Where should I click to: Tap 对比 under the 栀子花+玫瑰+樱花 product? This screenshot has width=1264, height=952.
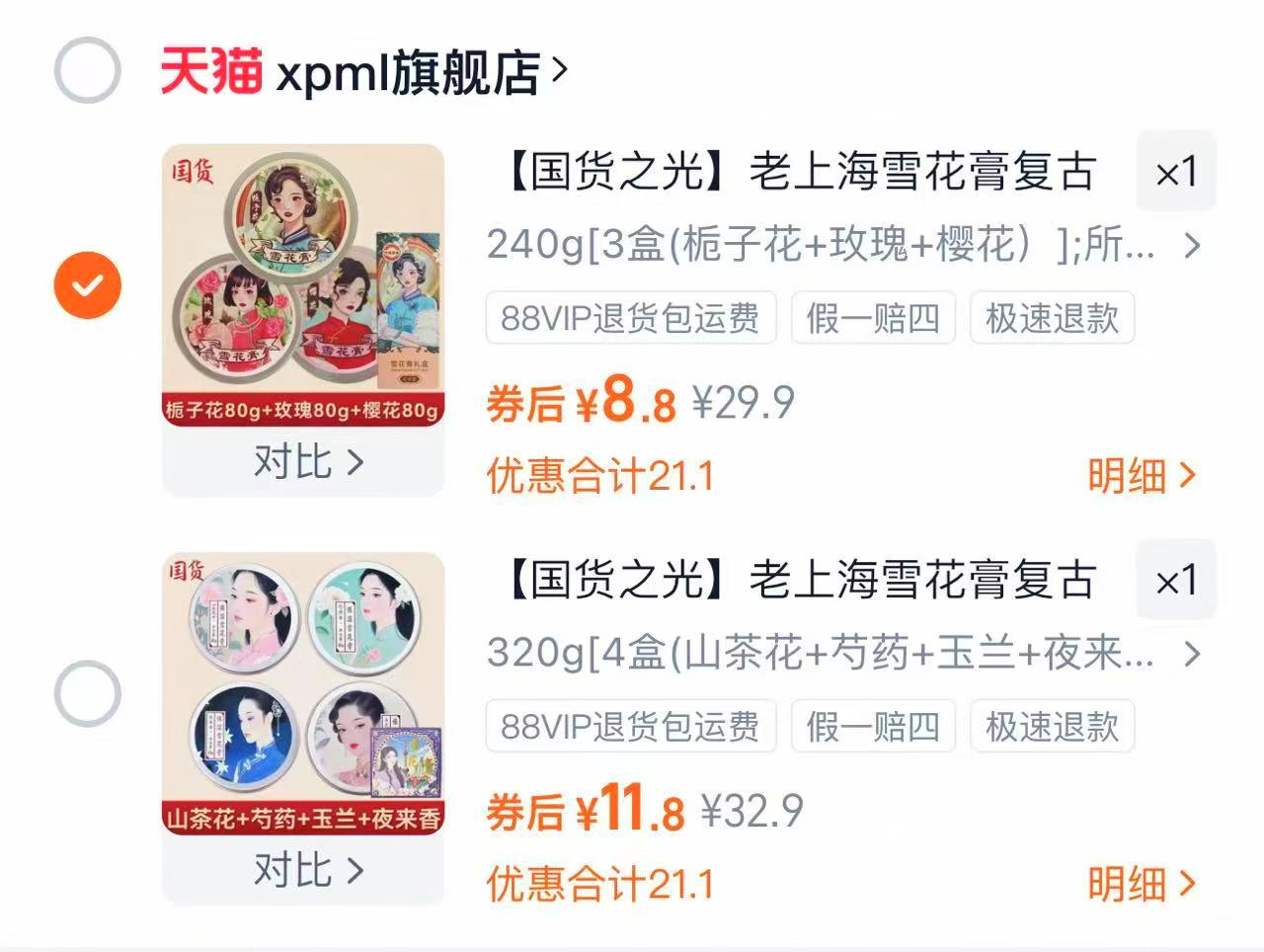(307, 462)
